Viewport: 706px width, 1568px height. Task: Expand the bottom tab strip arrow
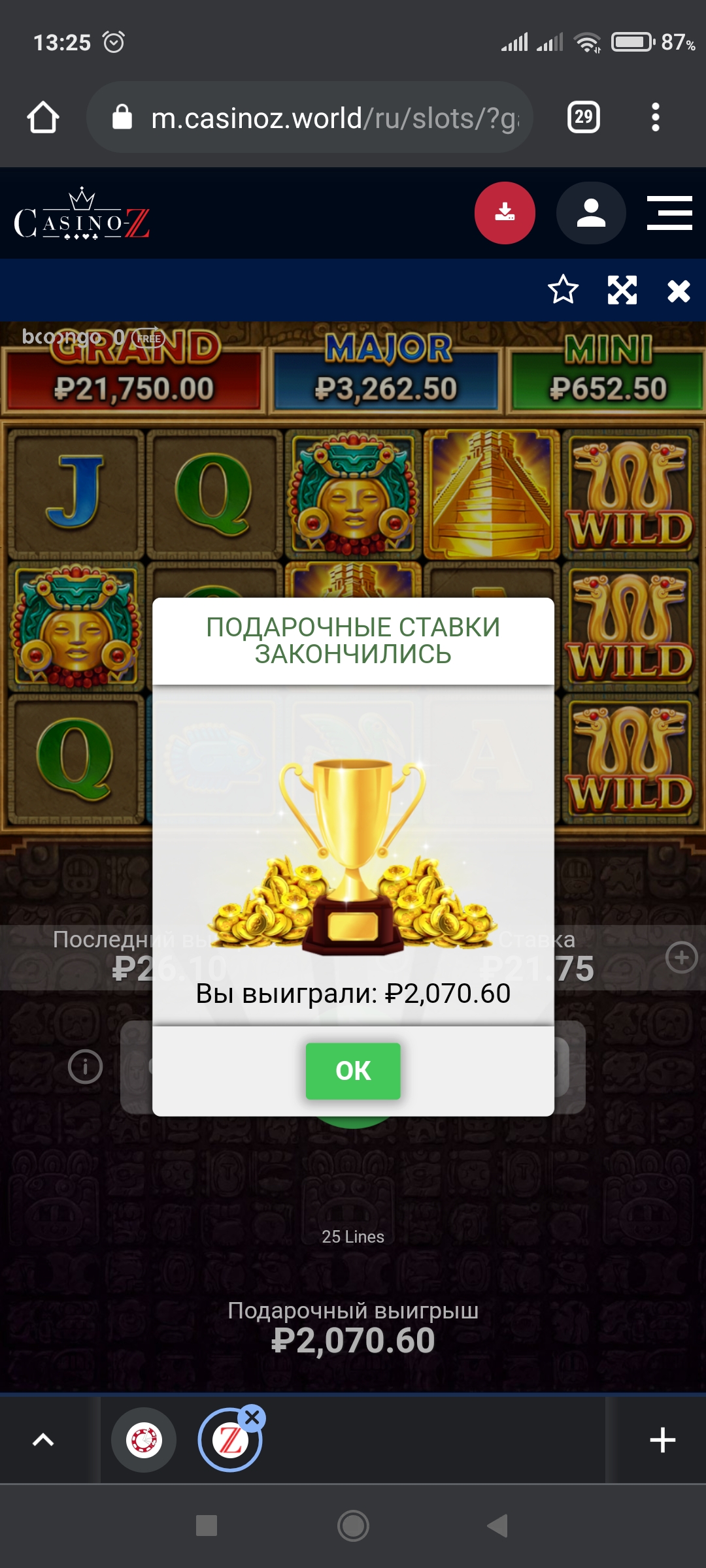[43, 1440]
